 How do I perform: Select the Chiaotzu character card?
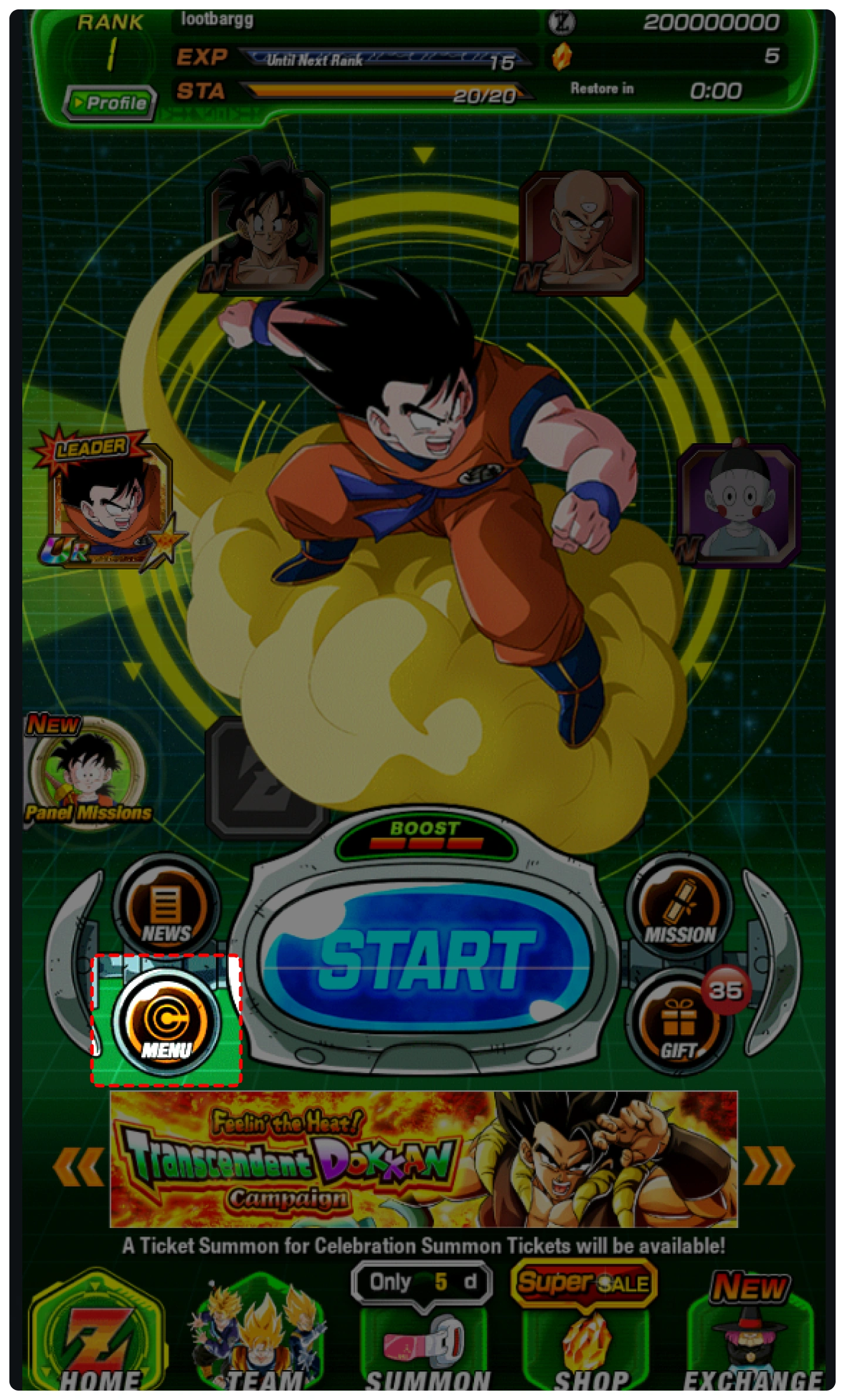coord(738,505)
